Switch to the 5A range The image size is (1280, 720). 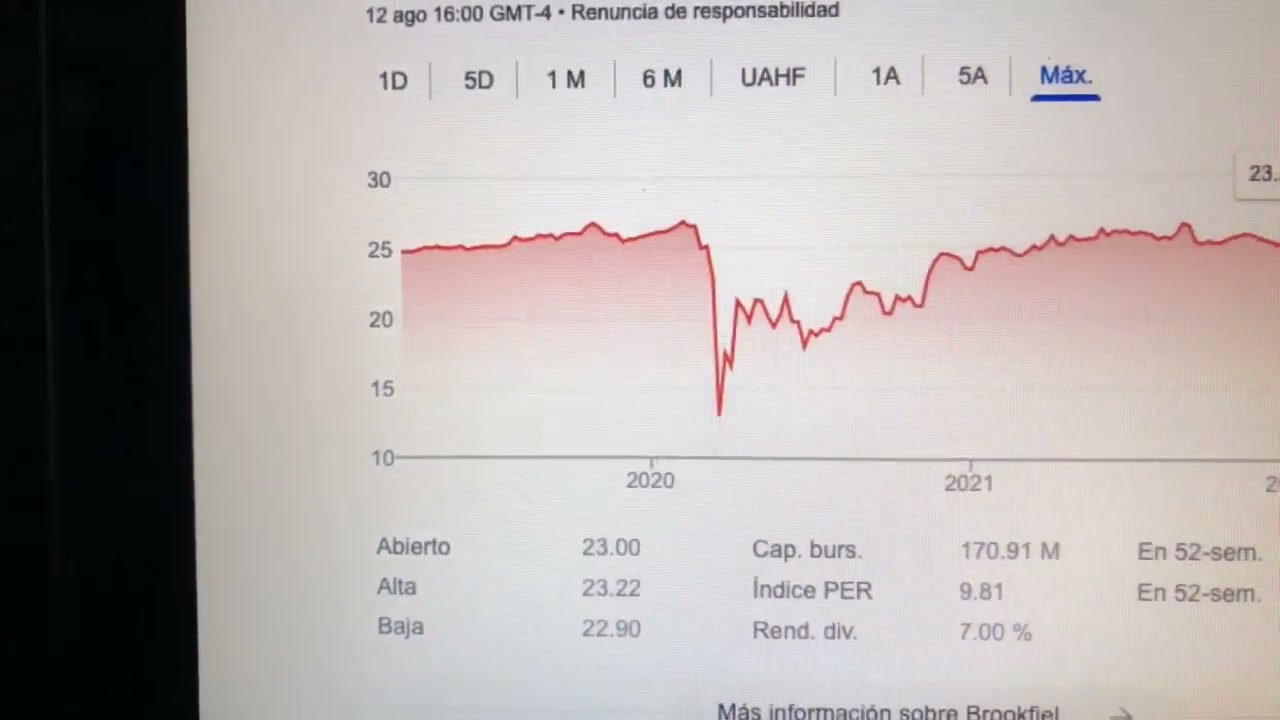pyautogui.click(x=972, y=76)
